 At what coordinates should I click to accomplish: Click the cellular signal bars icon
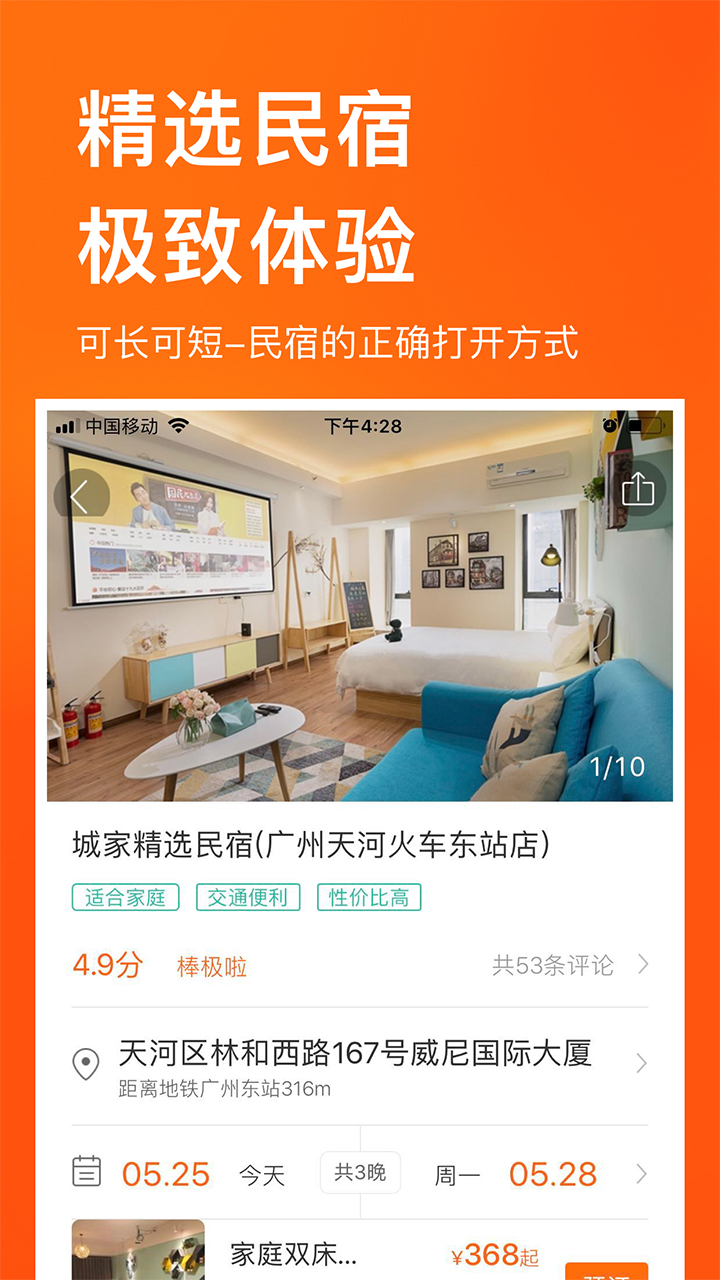(x=64, y=425)
